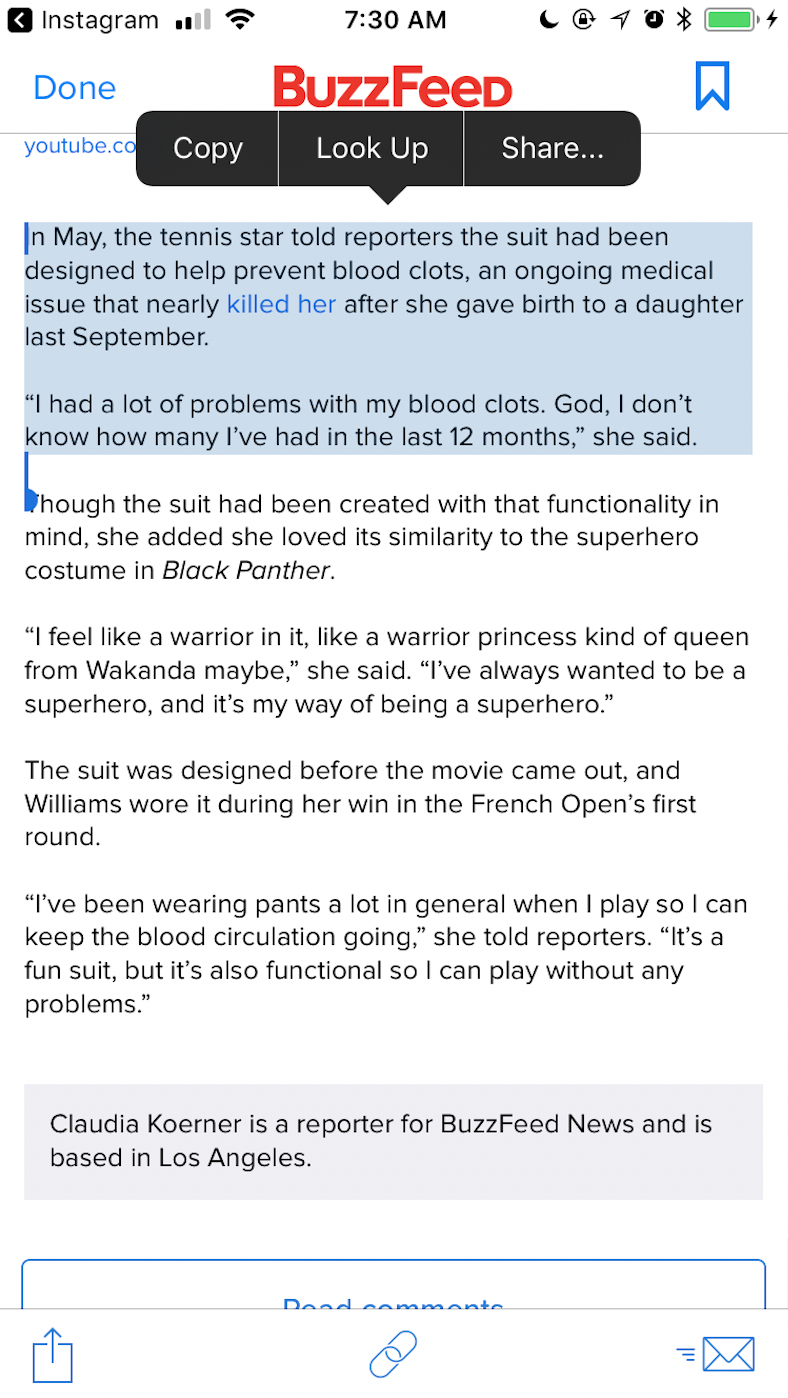Viewport: 788px width, 1398px height.
Task: Choose Share... for the selected text
Action: coord(552,149)
